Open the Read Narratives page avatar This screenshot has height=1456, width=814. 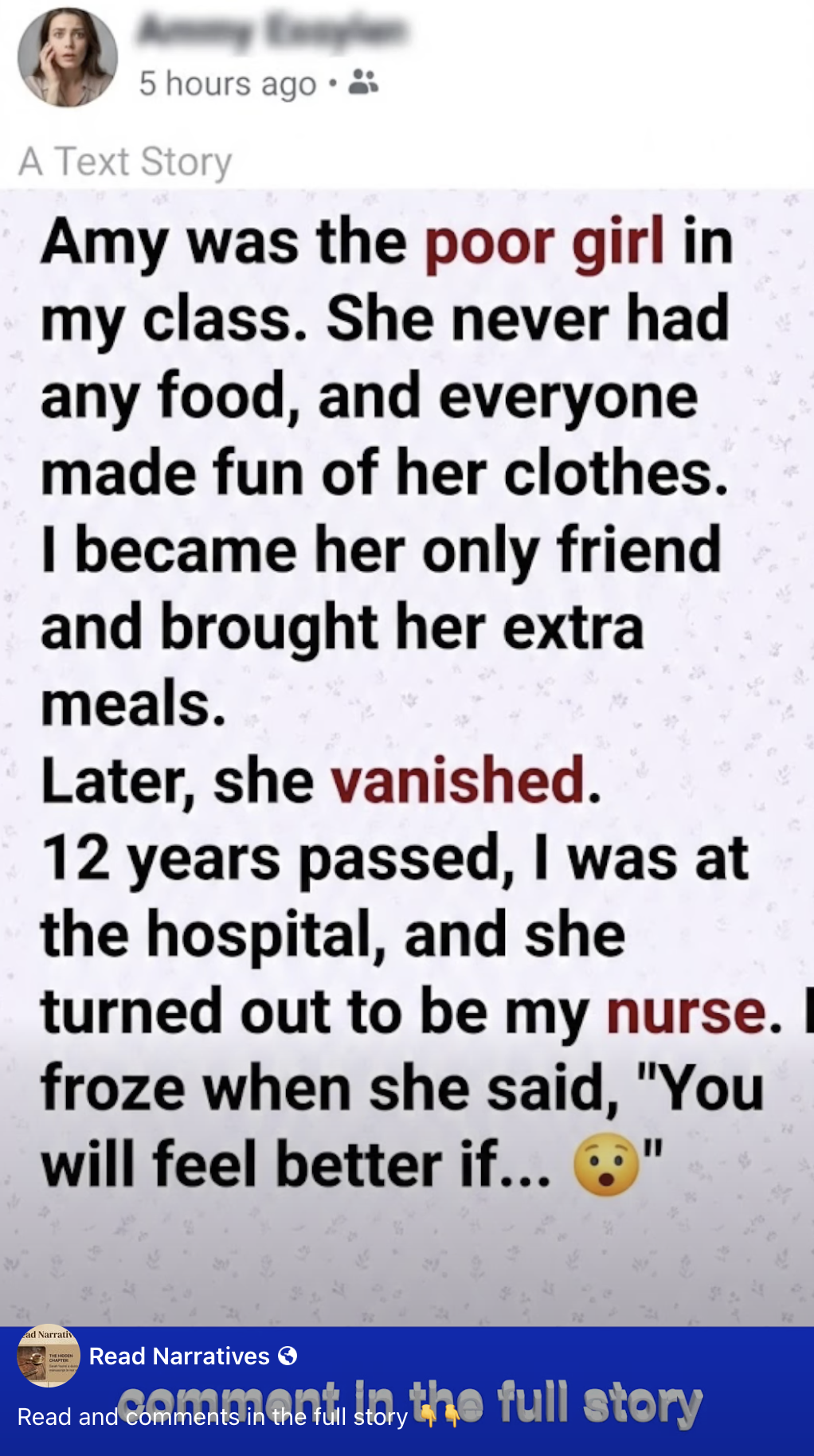click(48, 1356)
